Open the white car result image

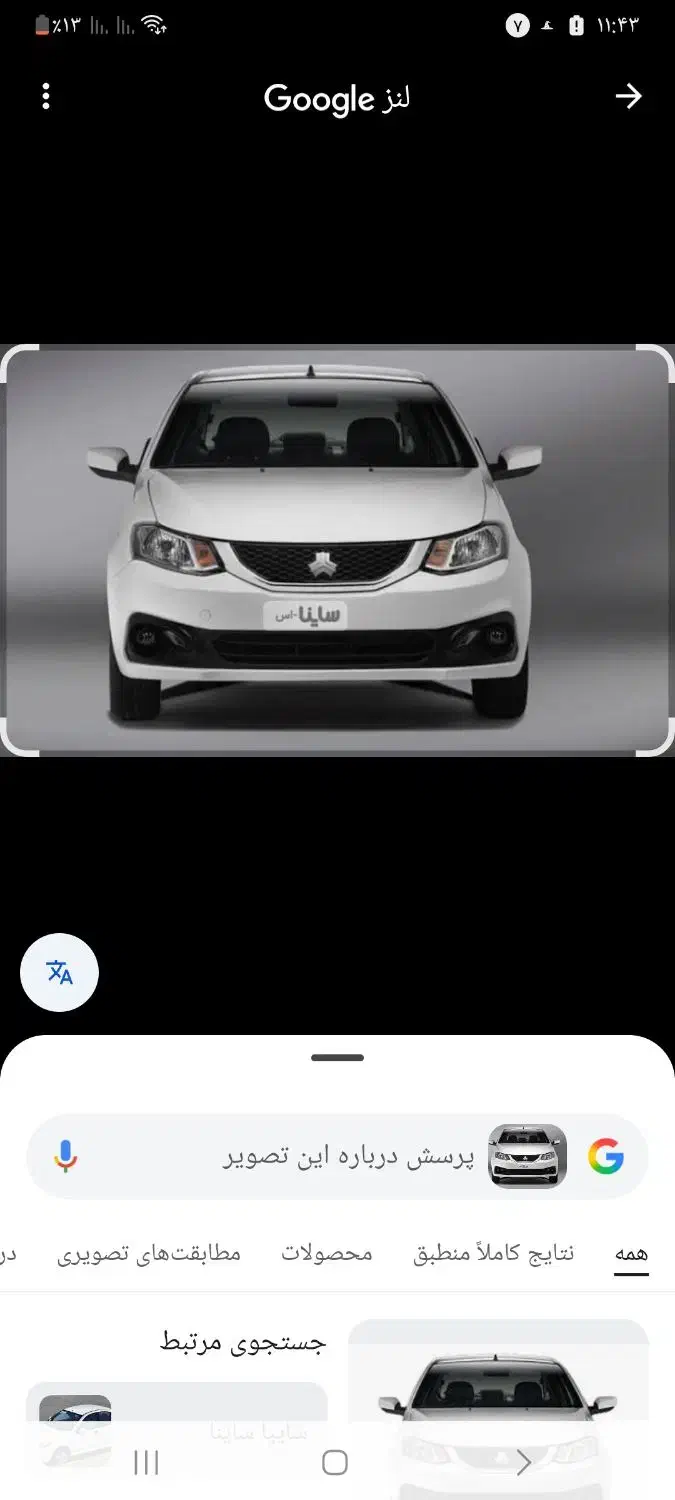click(498, 1410)
